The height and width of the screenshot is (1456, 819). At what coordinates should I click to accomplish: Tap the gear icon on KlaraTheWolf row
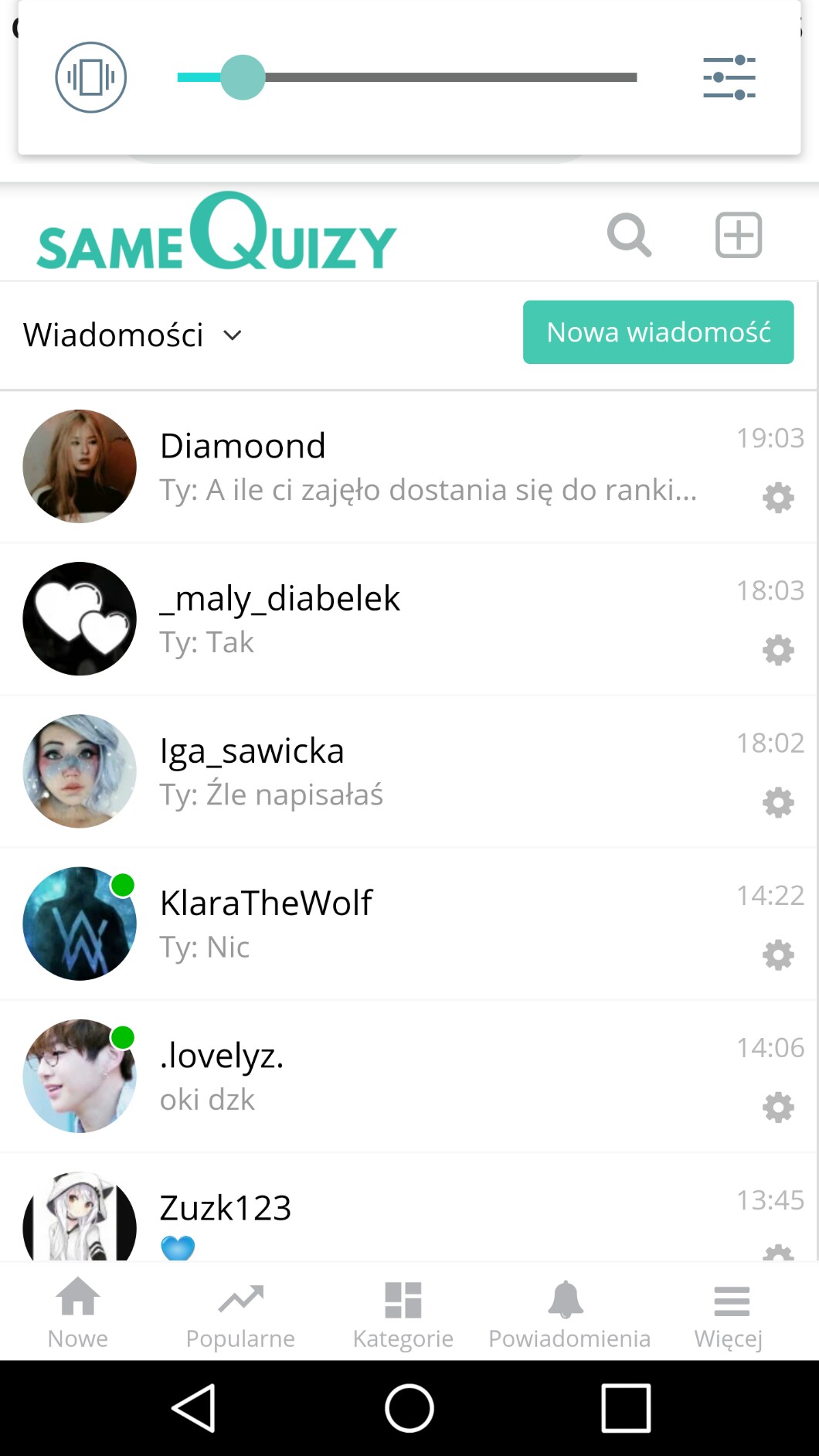[778, 955]
